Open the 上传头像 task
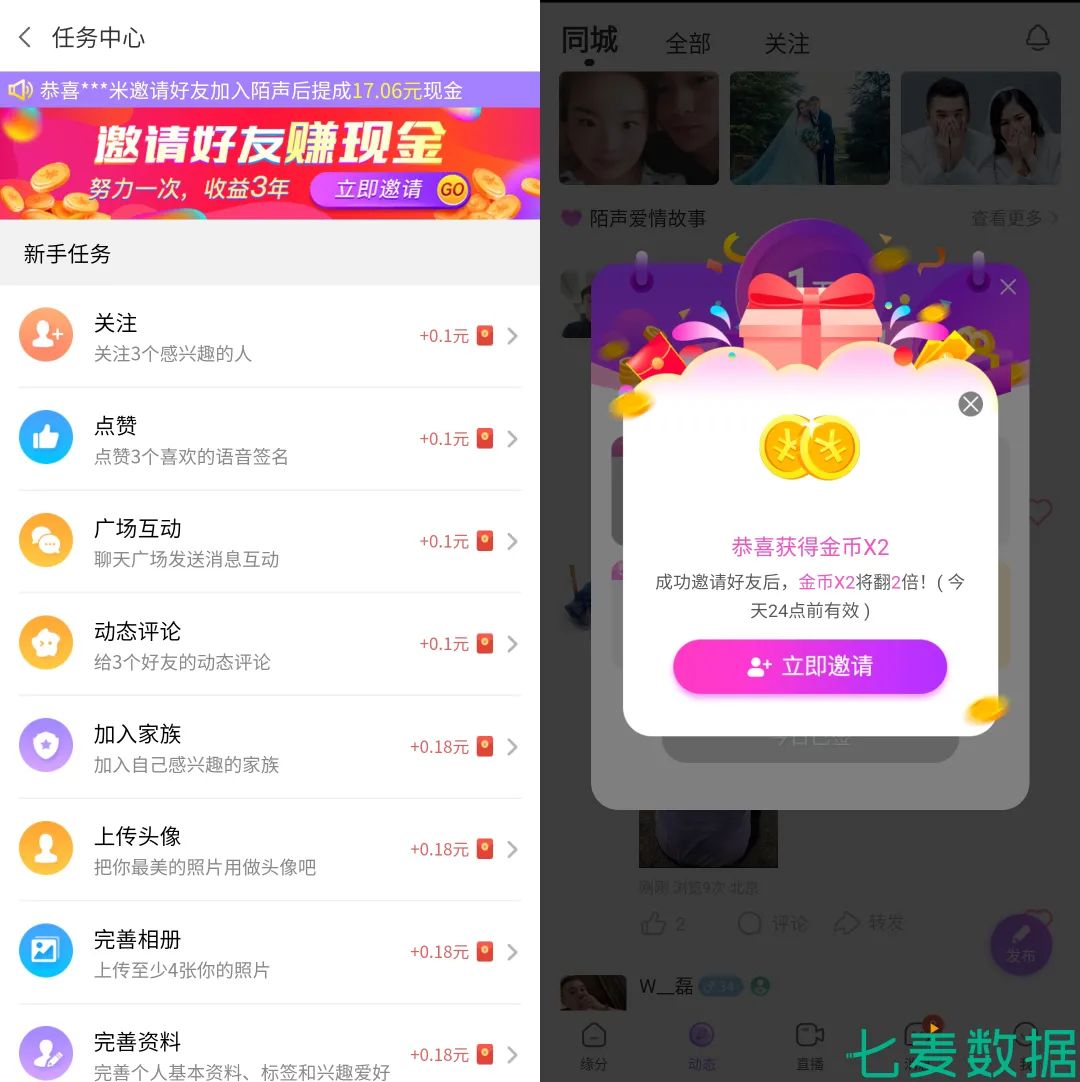The height and width of the screenshot is (1082, 1080). 270,850
